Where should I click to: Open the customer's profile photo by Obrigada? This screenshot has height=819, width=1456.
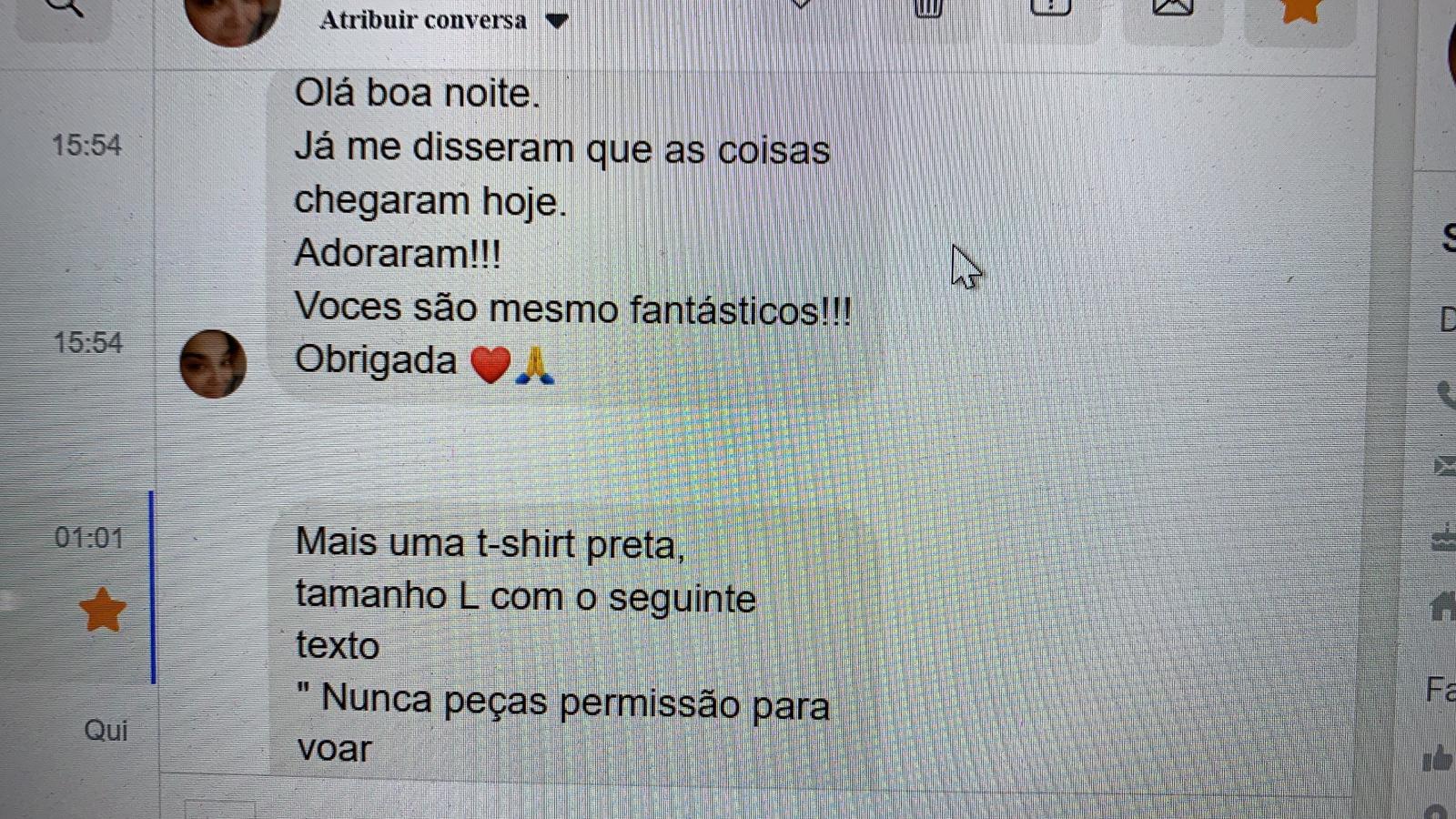pyautogui.click(x=213, y=364)
